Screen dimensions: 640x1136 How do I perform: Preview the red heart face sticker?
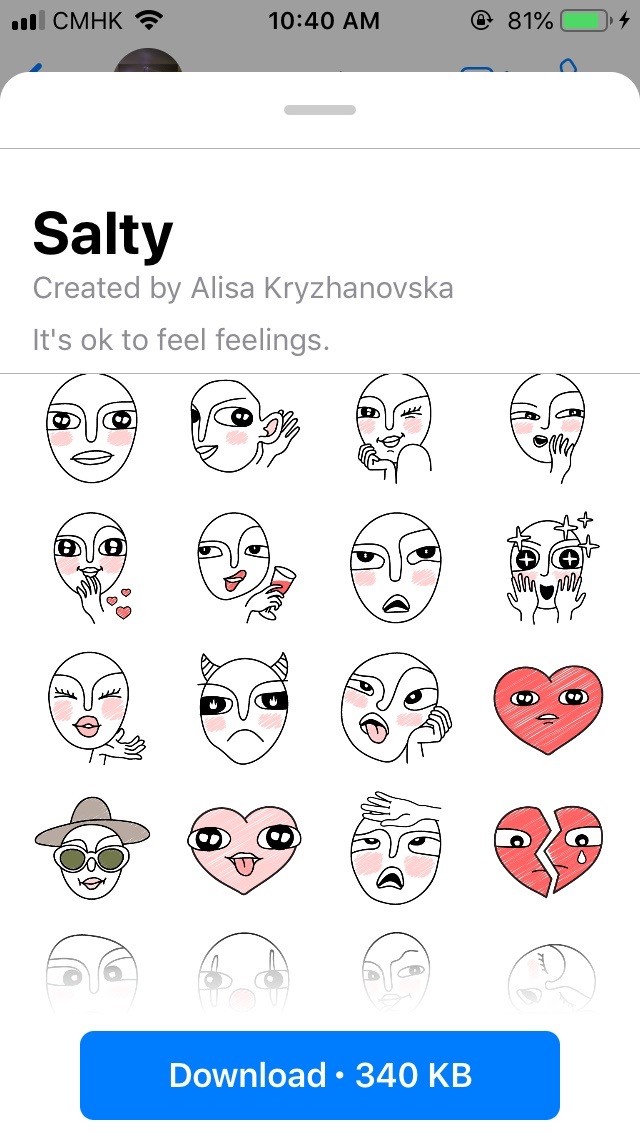(548, 707)
